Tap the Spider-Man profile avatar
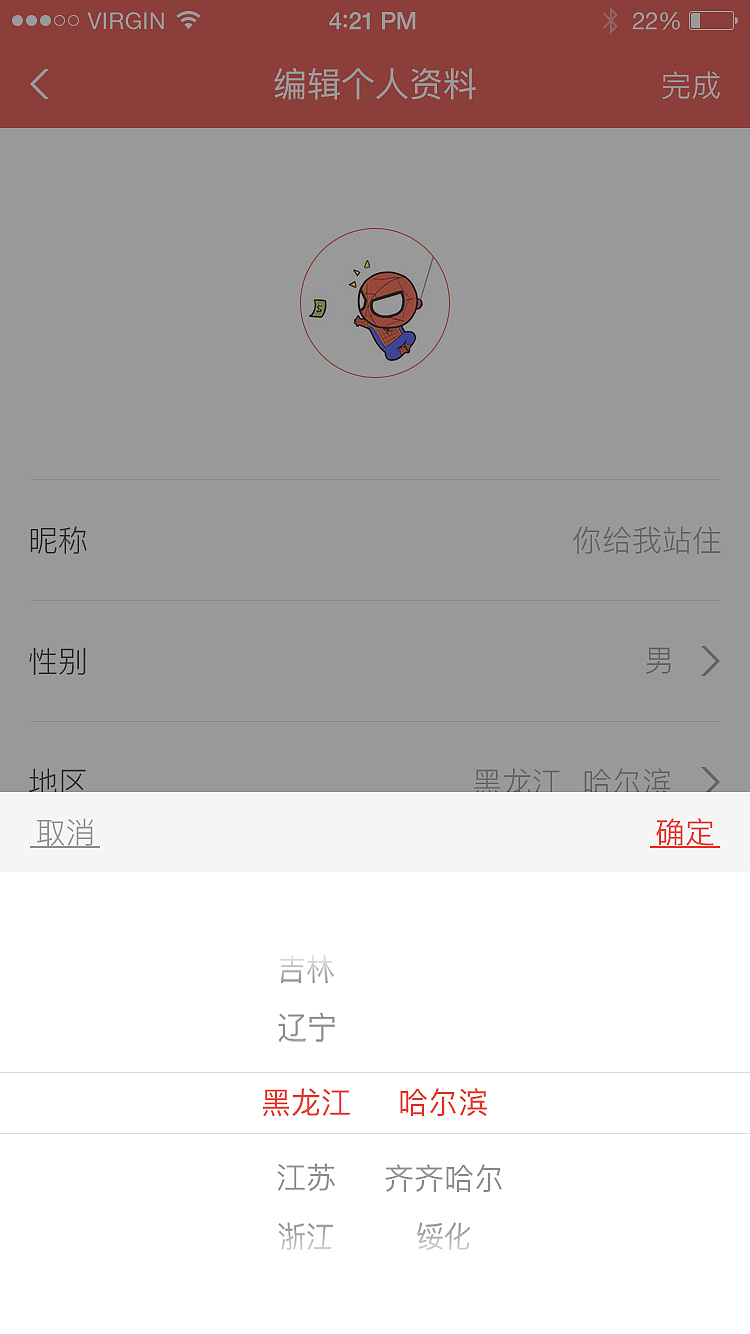The width and height of the screenshot is (750, 1334). 375,303
